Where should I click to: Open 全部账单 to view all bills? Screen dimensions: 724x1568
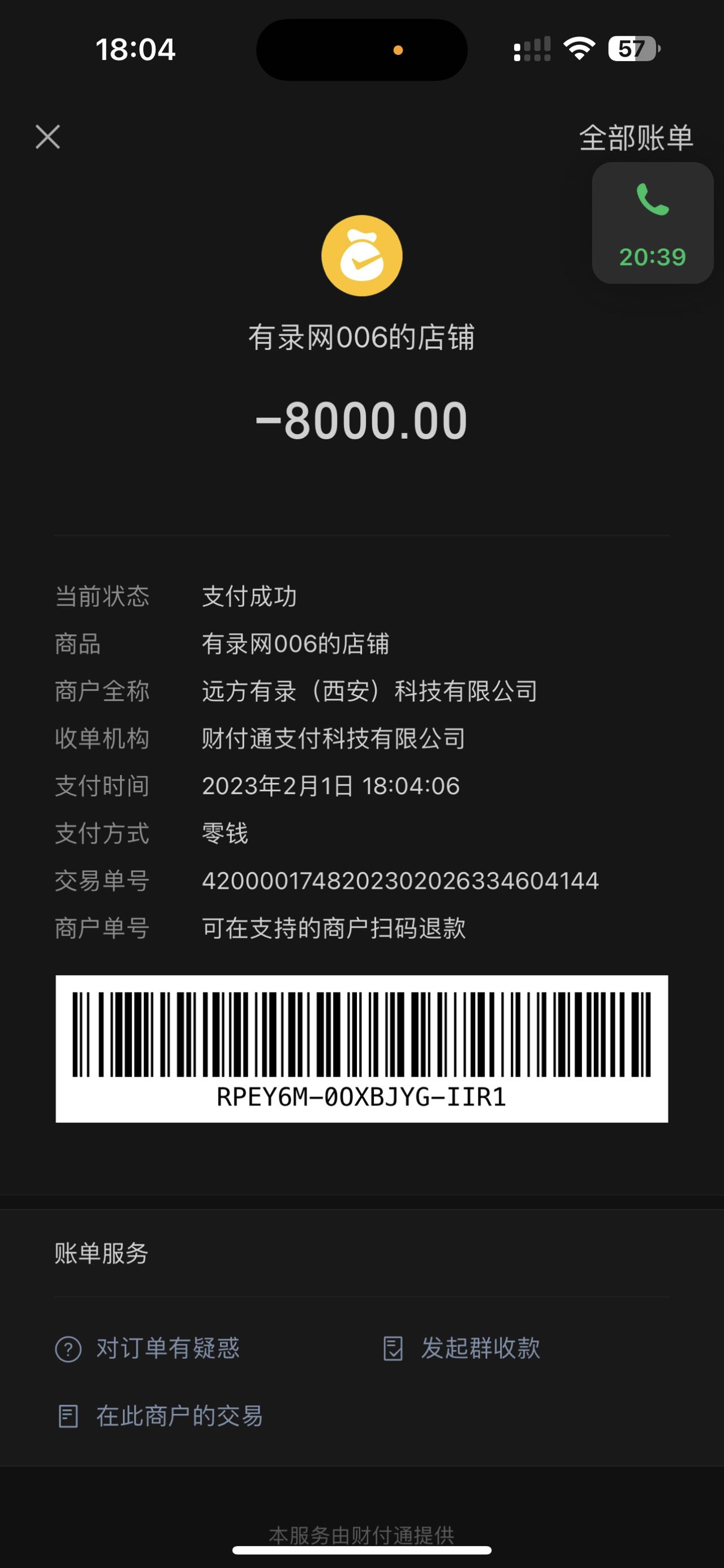tap(635, 137)
